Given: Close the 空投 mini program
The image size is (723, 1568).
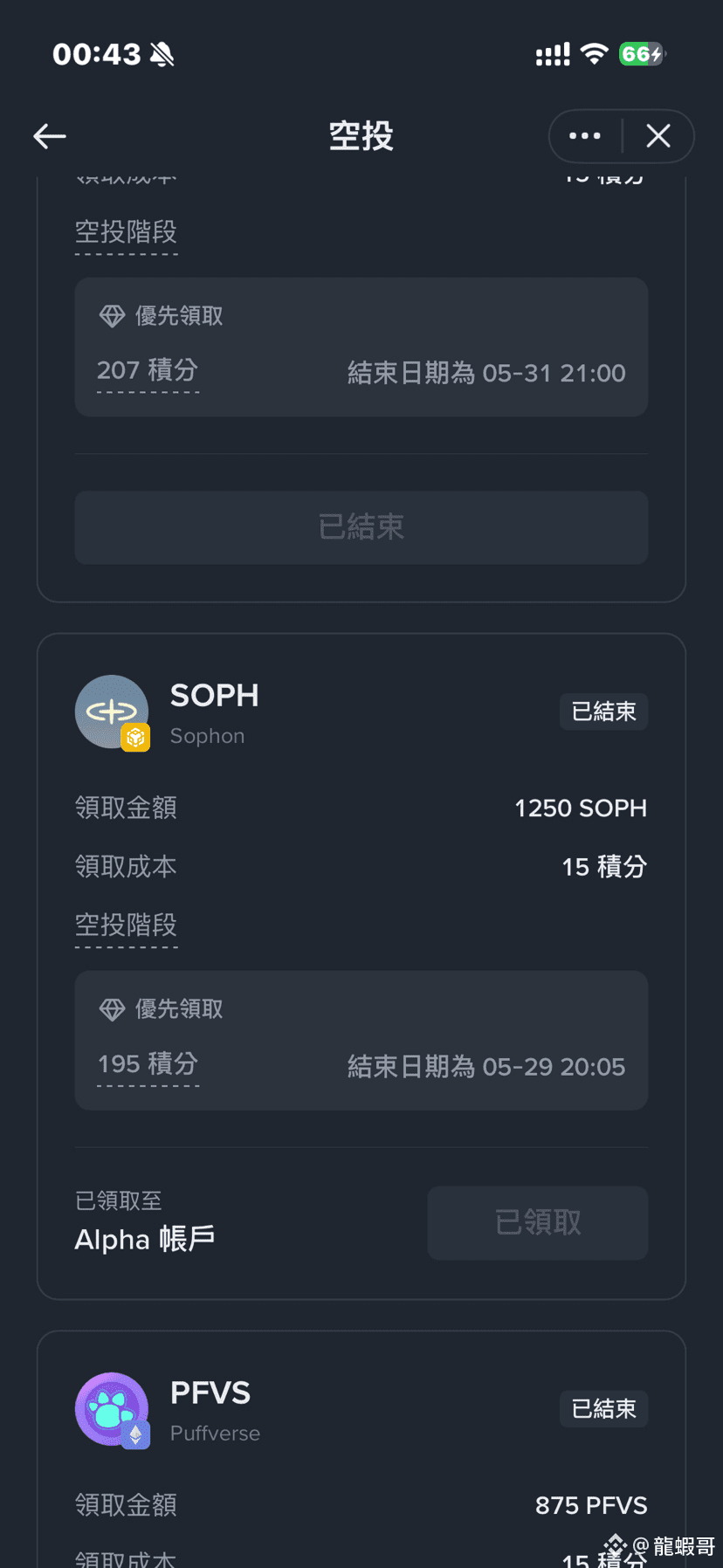Looking at the screenshot, I should point(658,136).
